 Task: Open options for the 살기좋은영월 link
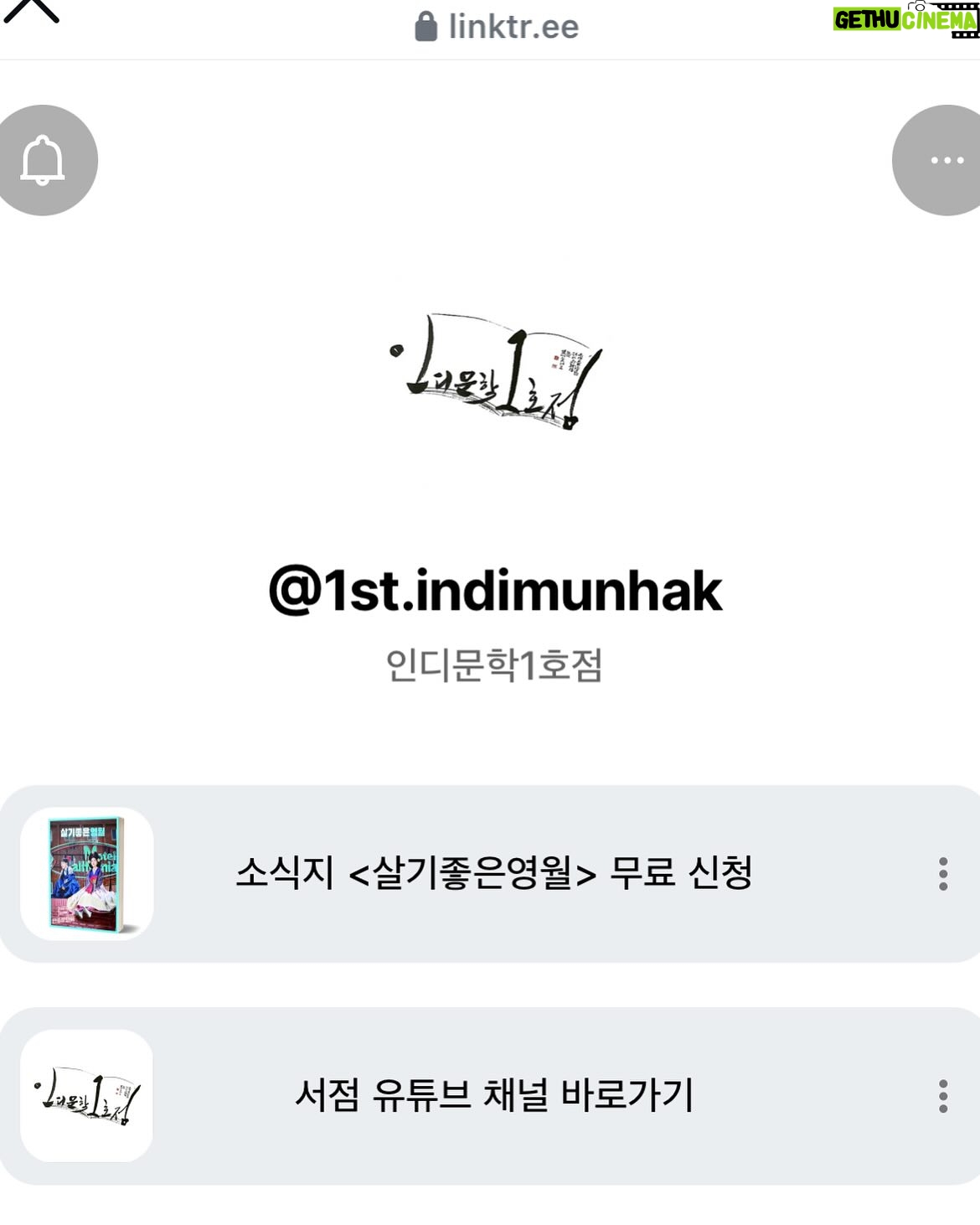pyautogui.click(x=943, y=874)
